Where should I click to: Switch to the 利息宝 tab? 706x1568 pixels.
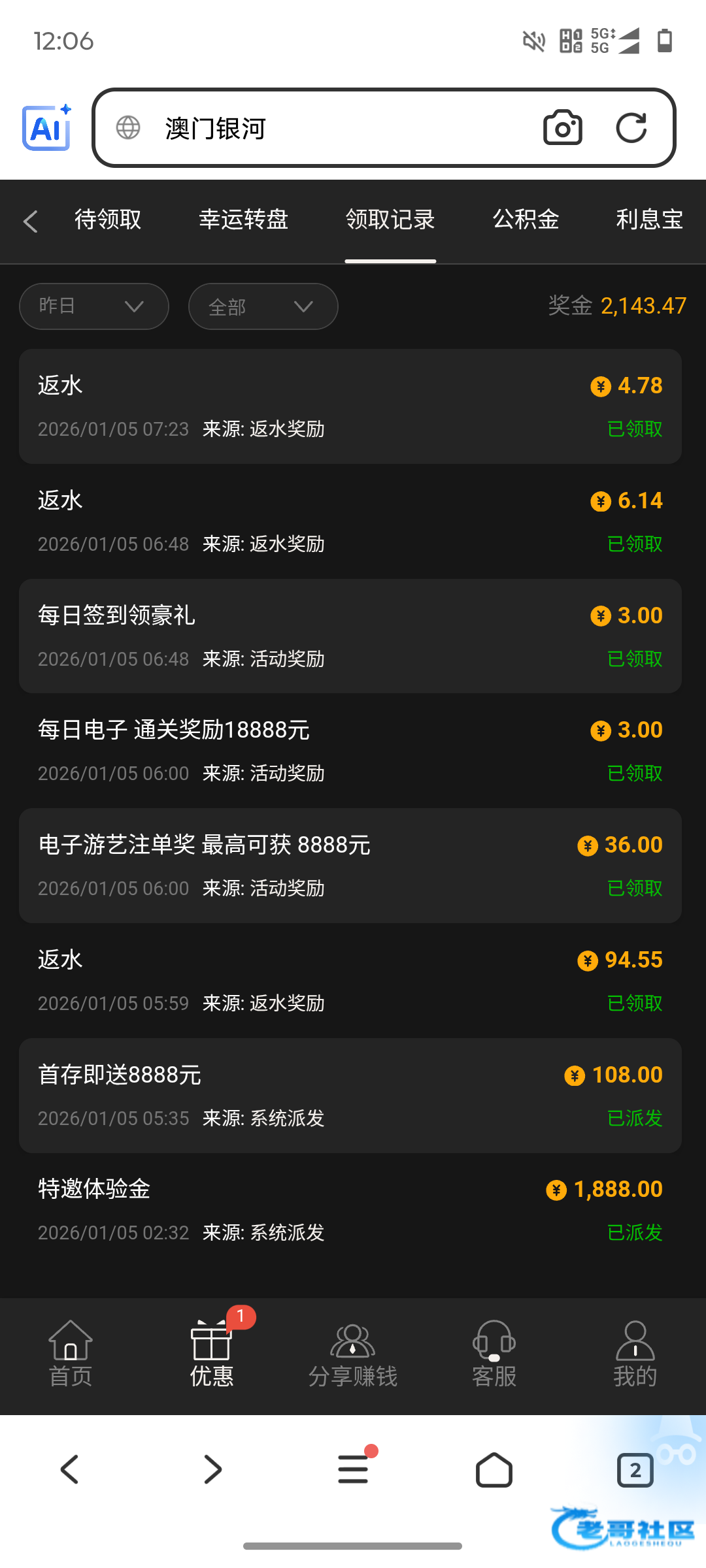649,220
